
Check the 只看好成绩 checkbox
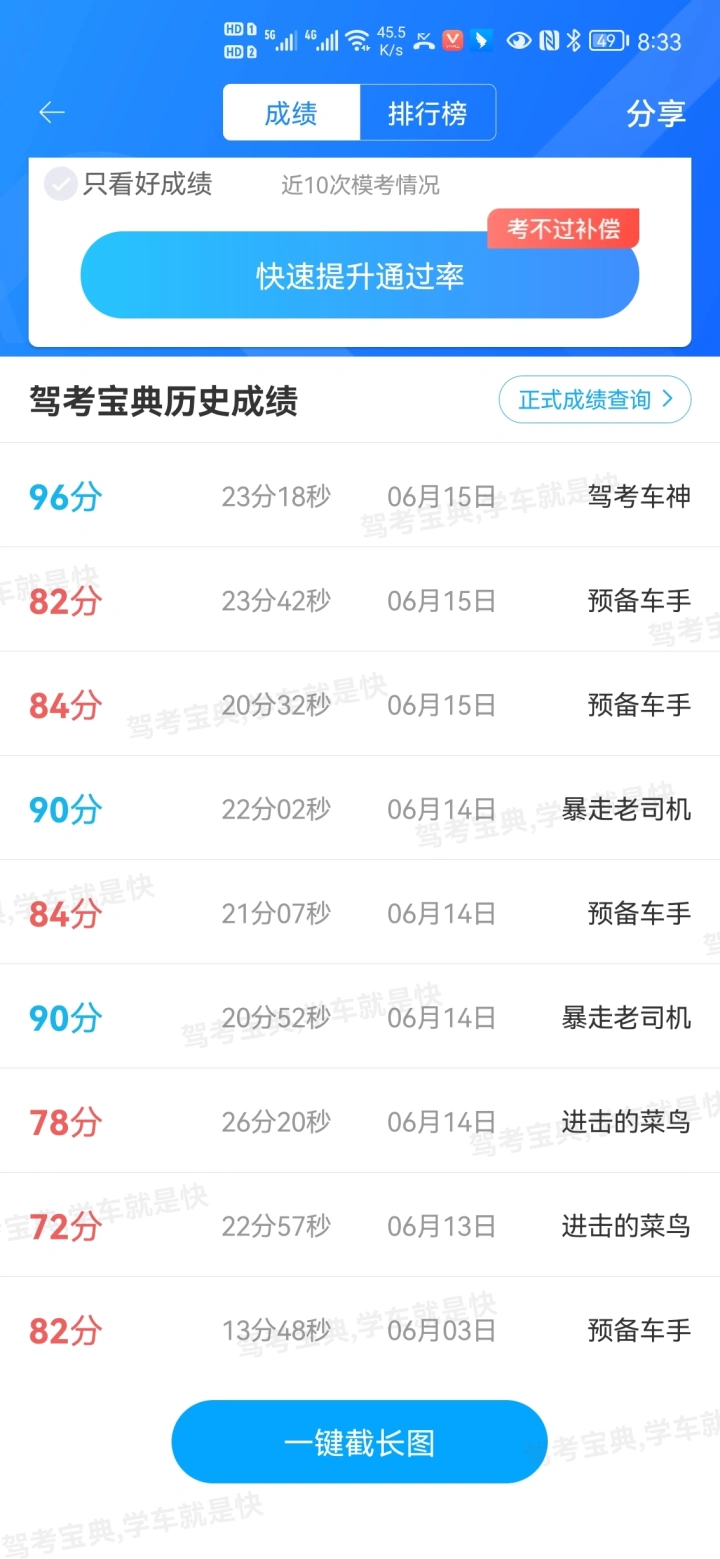point(61,184)
